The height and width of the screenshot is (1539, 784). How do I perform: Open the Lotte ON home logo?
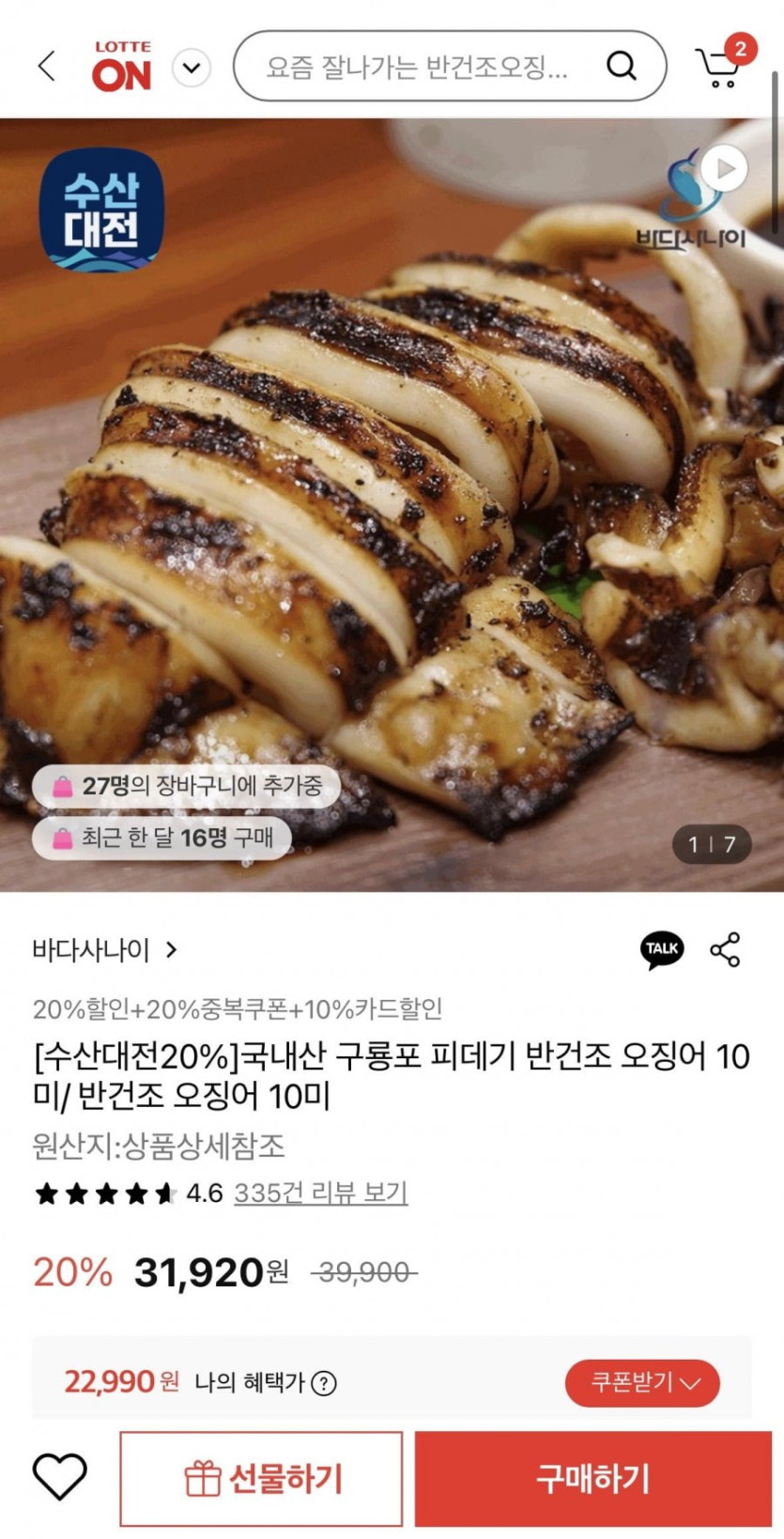(122, 67)
